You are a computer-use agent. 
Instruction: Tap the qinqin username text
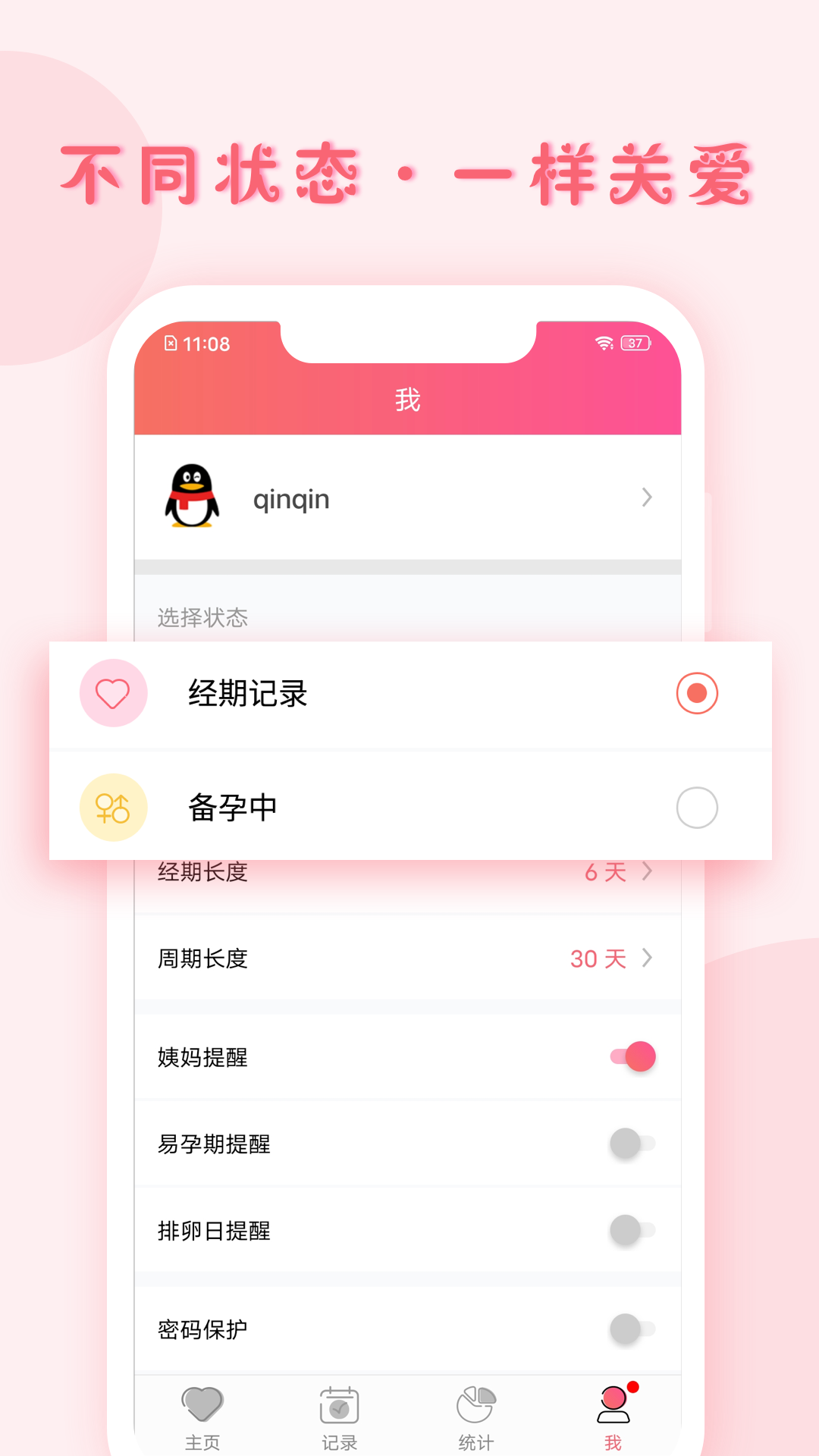coord(291,498)
